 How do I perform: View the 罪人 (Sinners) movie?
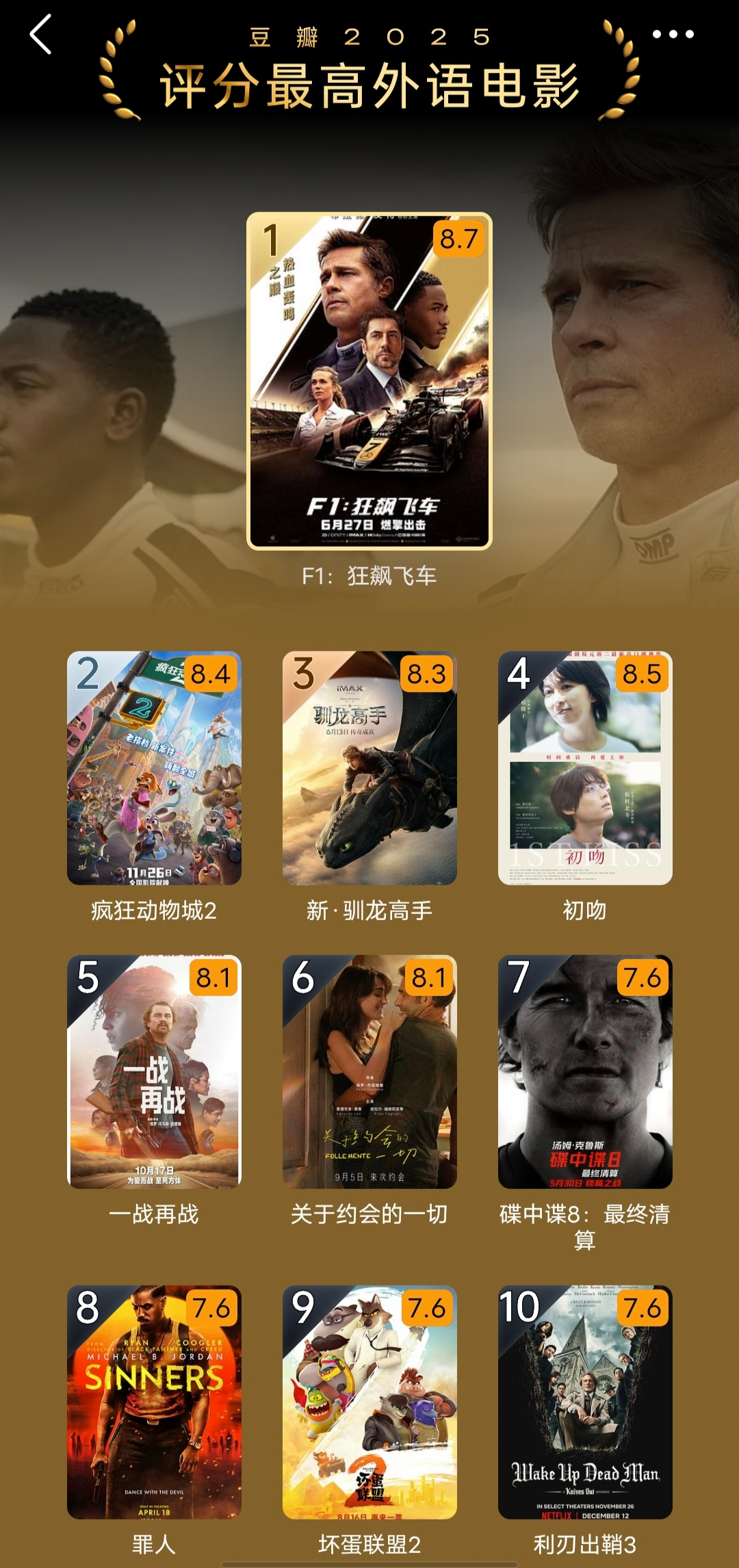coord(154,1402)
